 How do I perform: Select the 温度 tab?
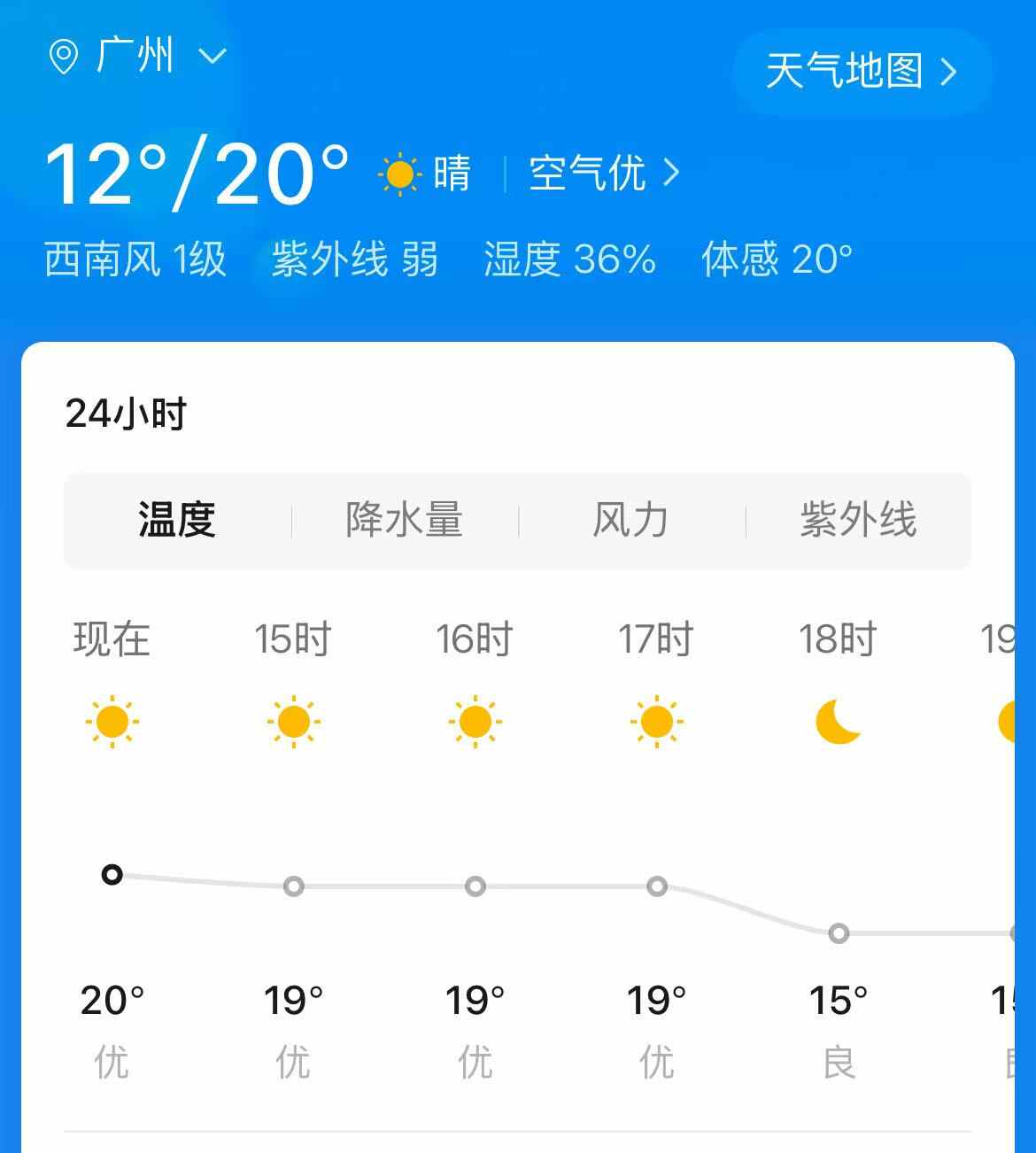(x=177, y=520)
